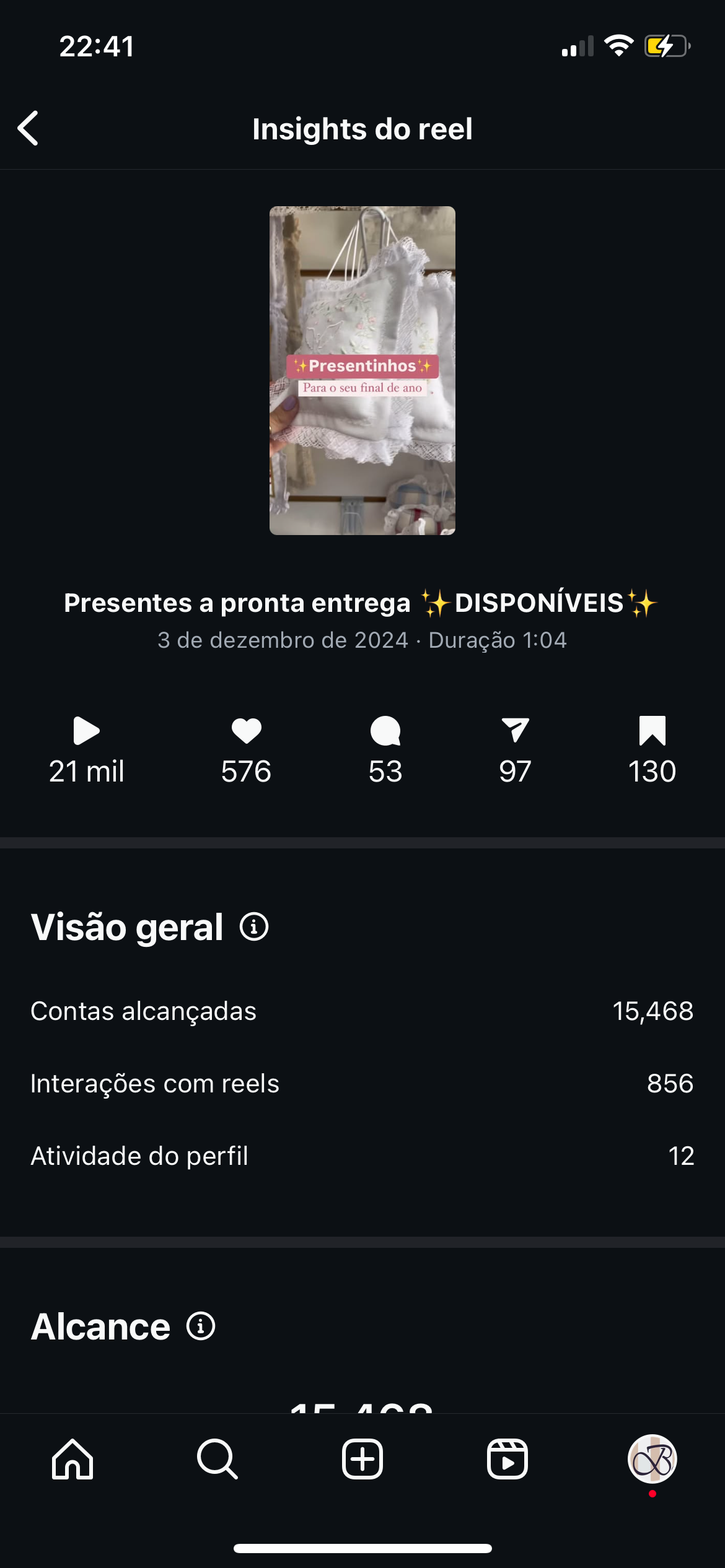
Task: Tap the info icon beside Alcance
Action: click(201, 1326)
